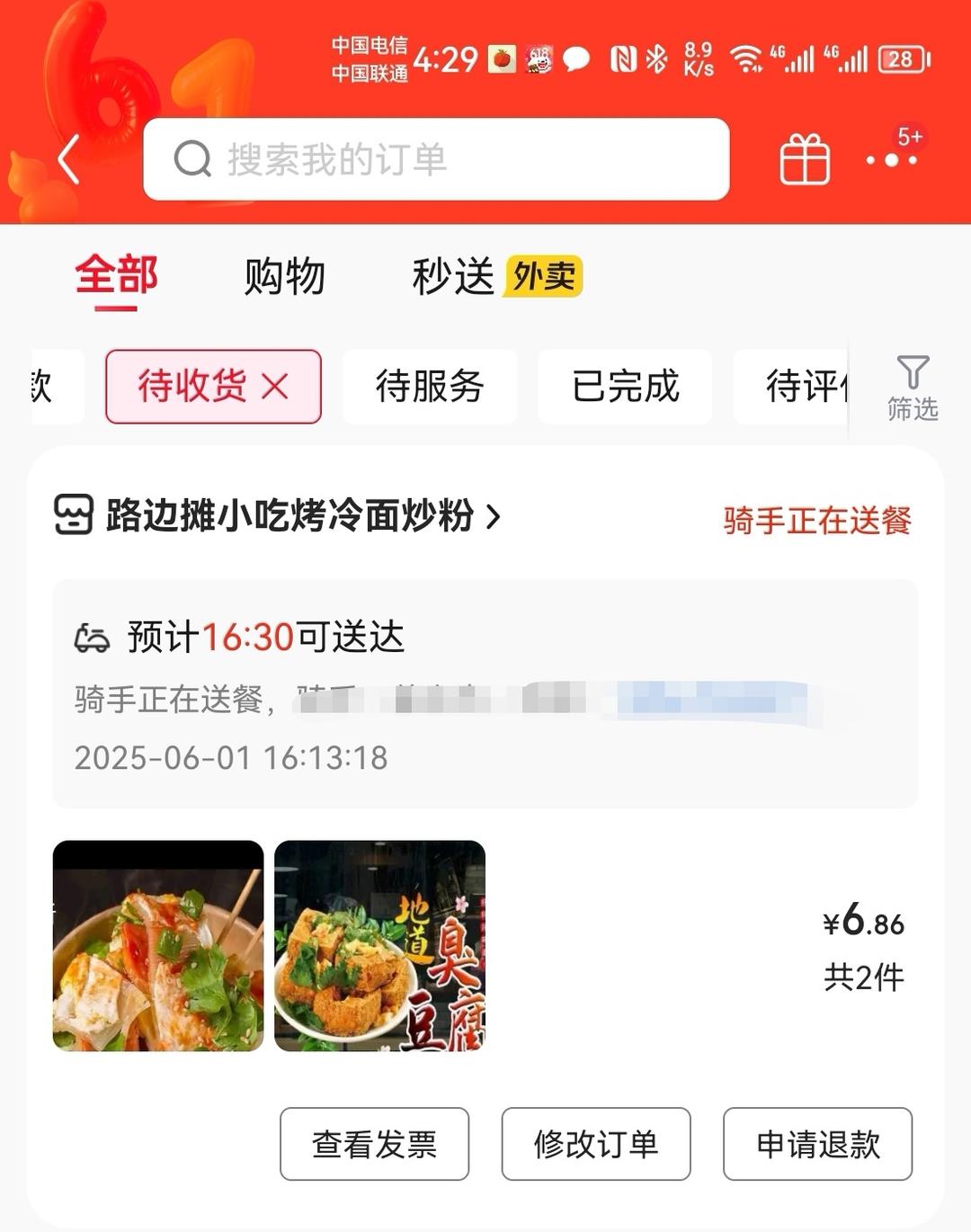The height and width of the screenshot is (1232, 971).
Task: Tap 修改订单 to modify the order
Action: 596,1144
